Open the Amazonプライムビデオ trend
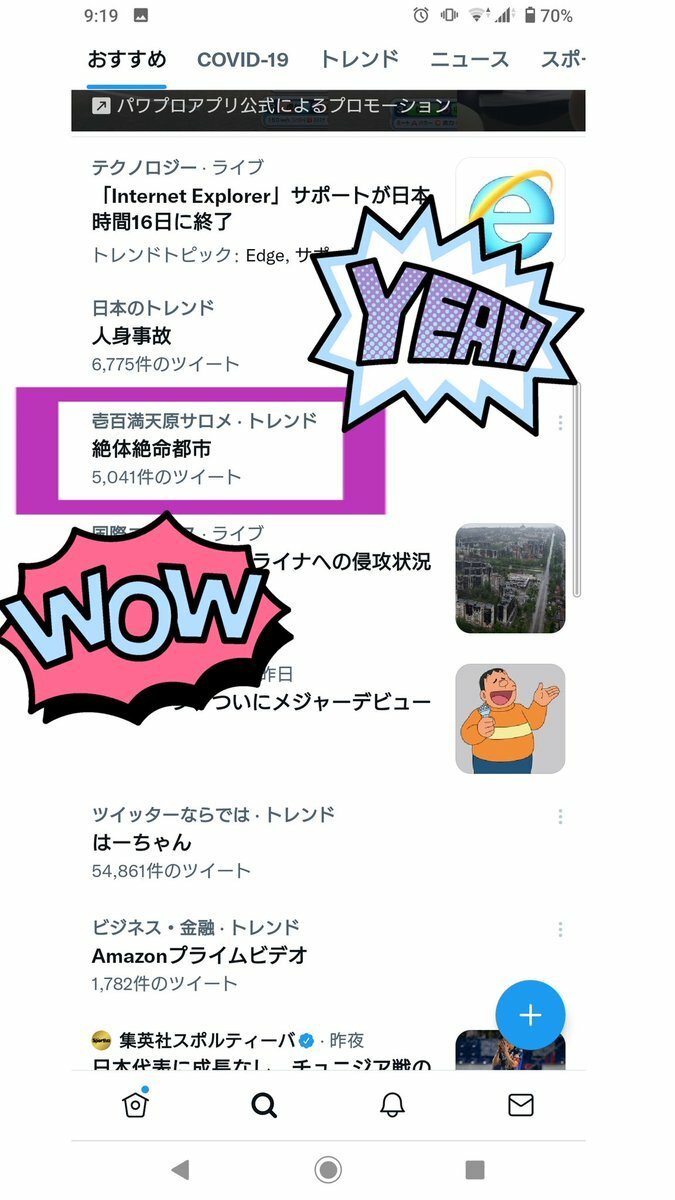Screen dimensions: 675x1200 [200, 955]
